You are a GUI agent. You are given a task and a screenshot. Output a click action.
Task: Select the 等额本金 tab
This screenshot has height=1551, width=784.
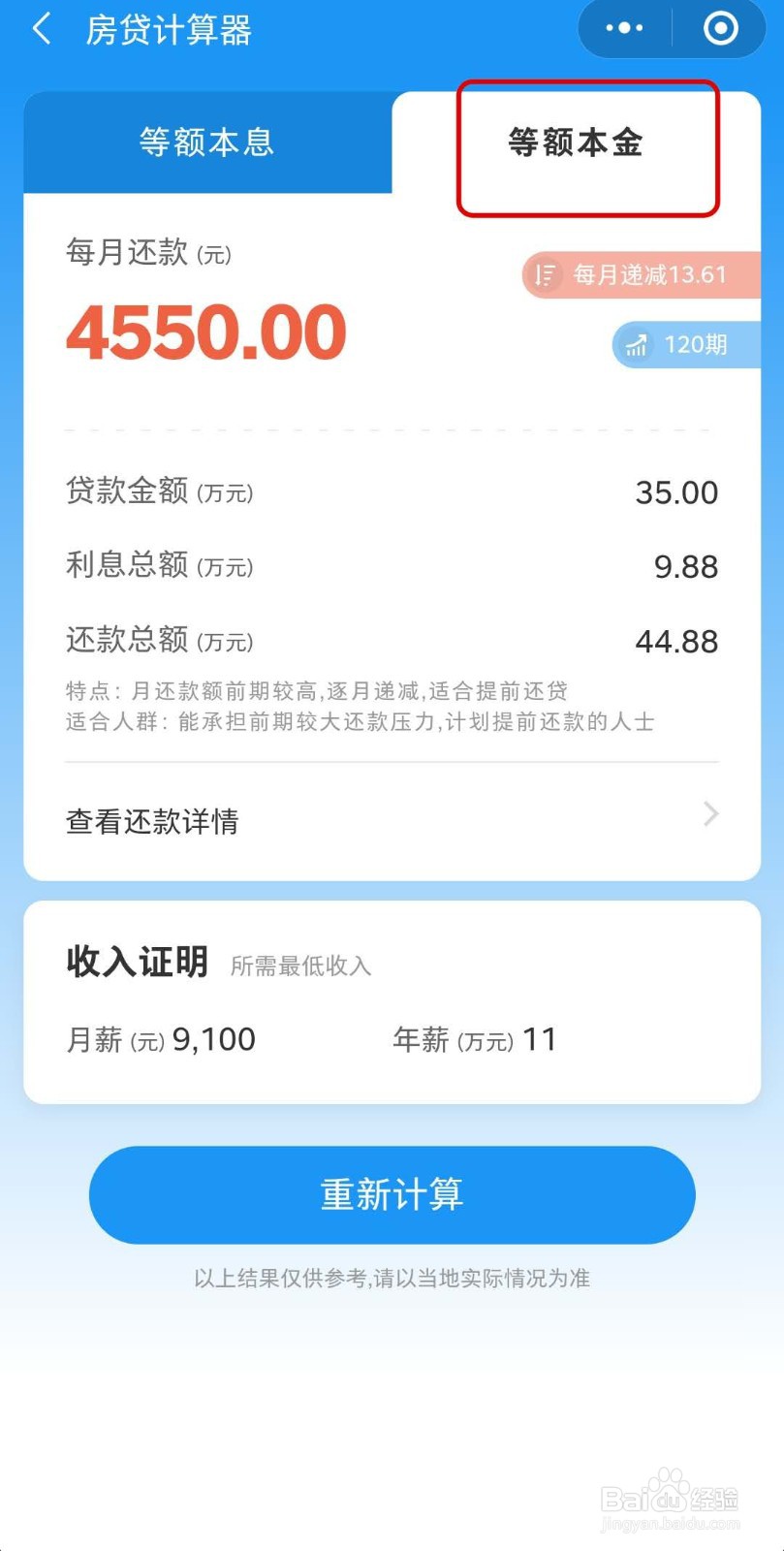point(576,142)
